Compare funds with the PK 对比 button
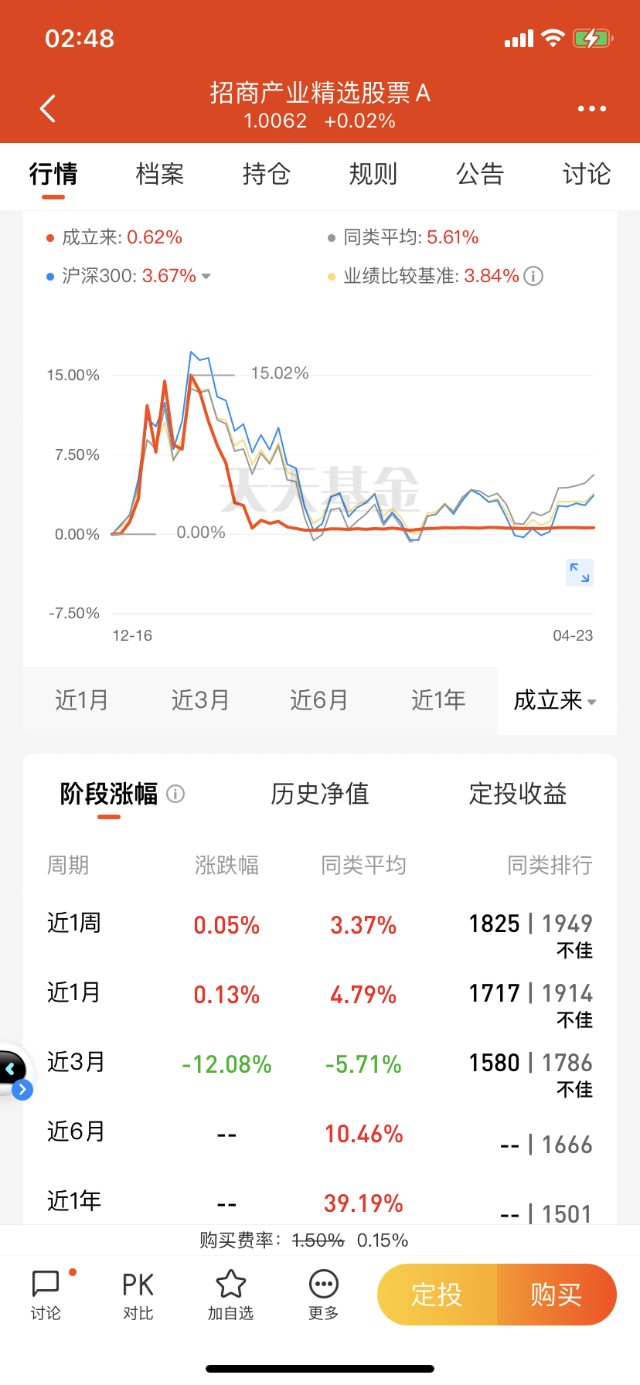The width and height of the screenshot is (640, 1385). [x=138, y=1296]
